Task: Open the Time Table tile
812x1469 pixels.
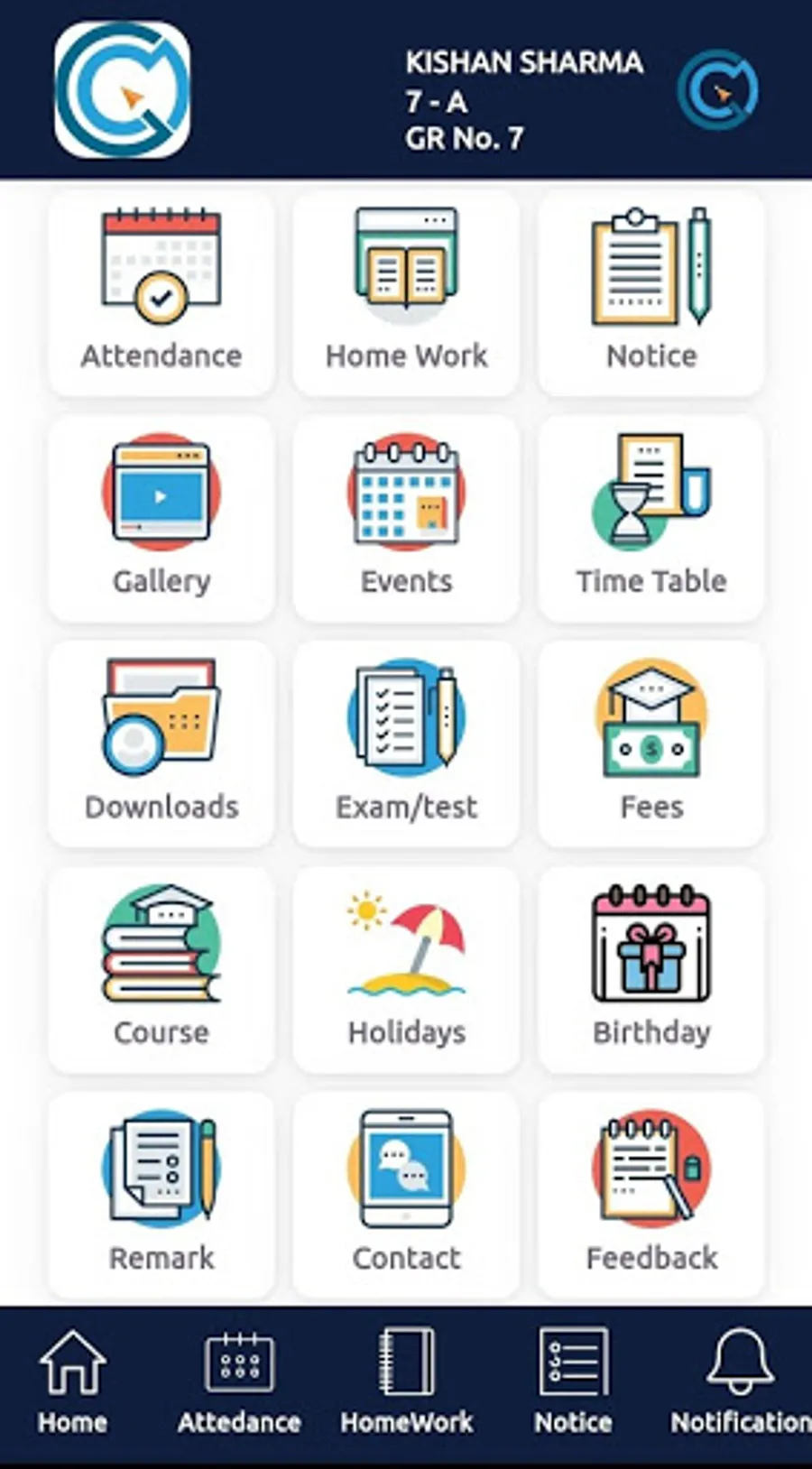Action: pos(651,519)
